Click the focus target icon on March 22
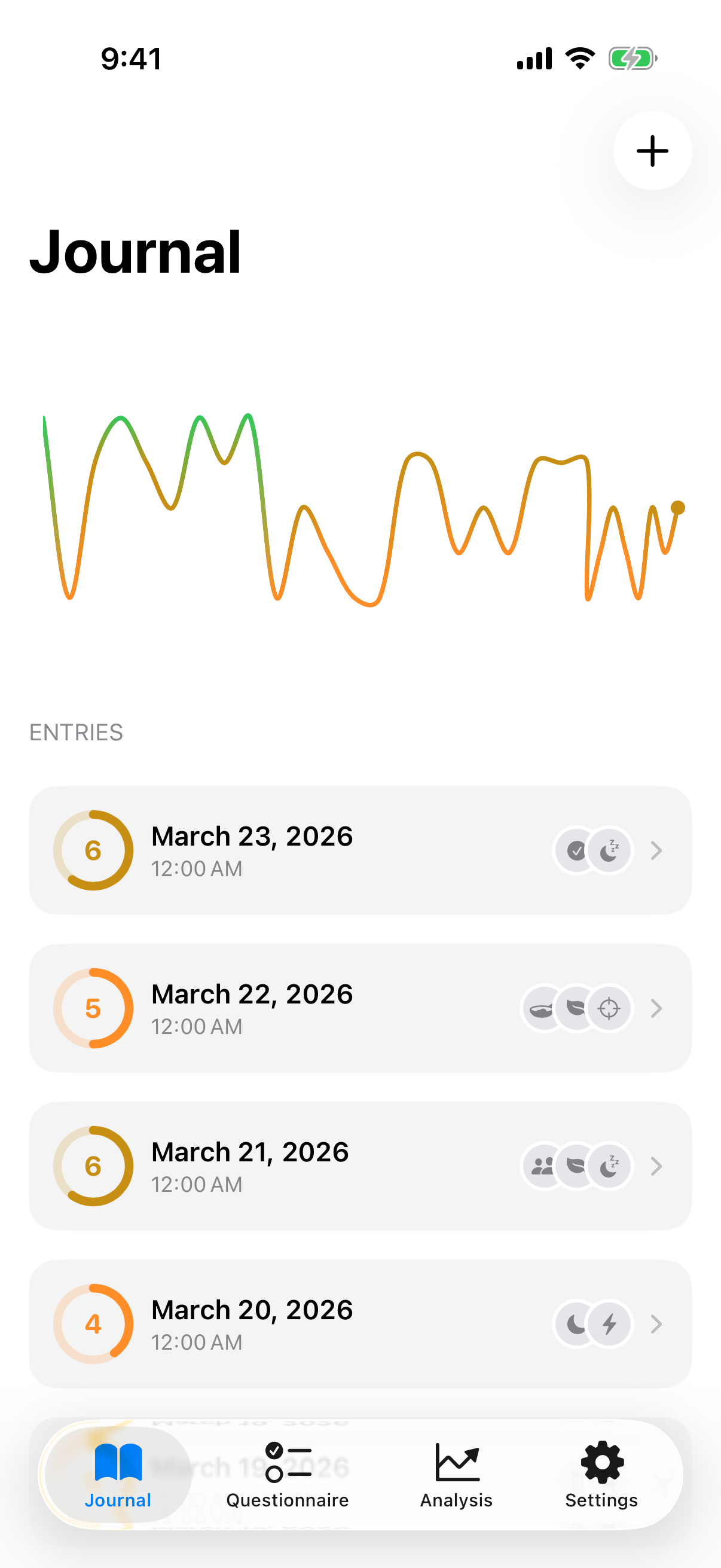Viewport: 721px width, 1568px height. [610, 1008]
